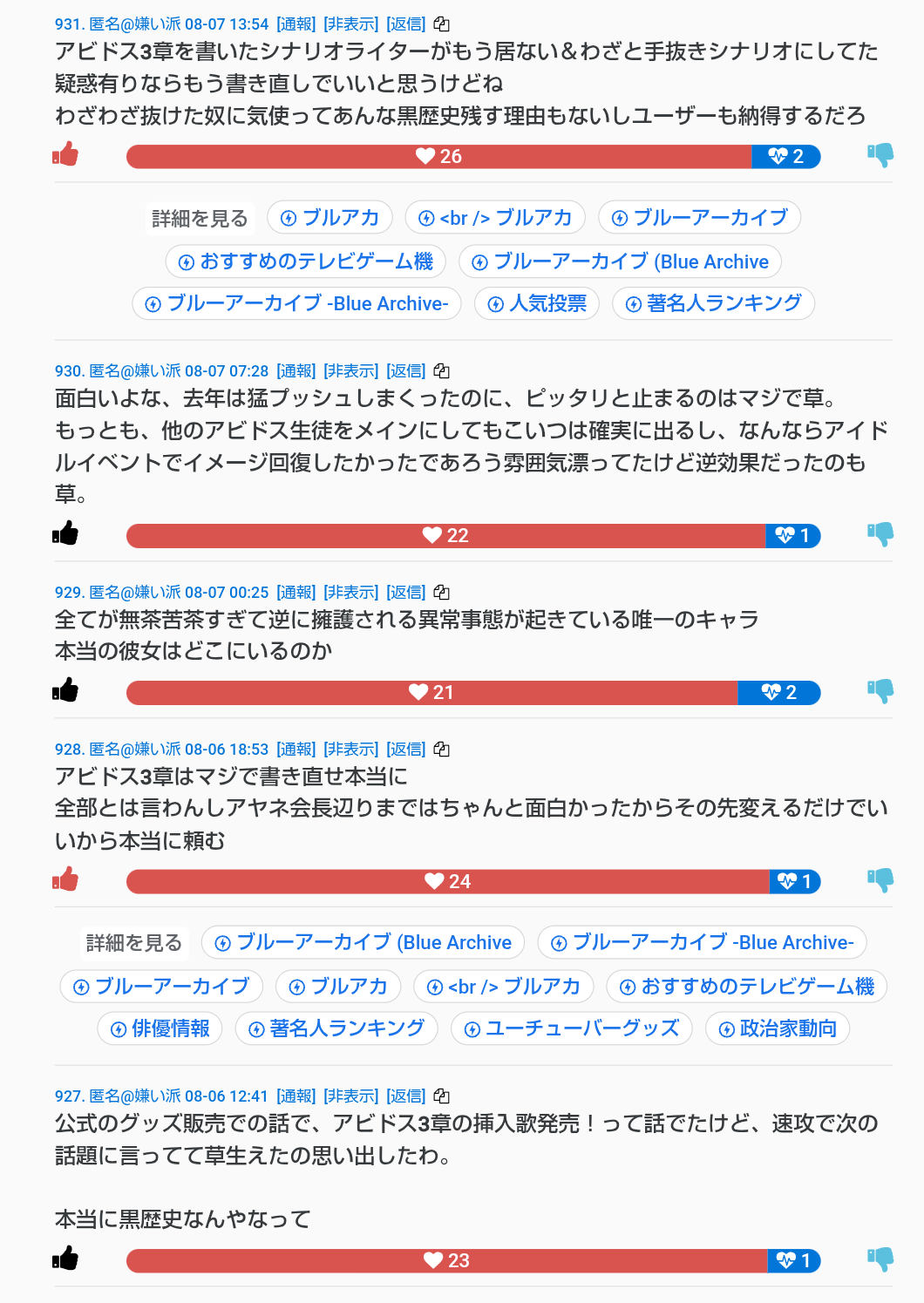Like comment 930 with thumbs-up
924x1303 pixels.
tap(65, 533)
